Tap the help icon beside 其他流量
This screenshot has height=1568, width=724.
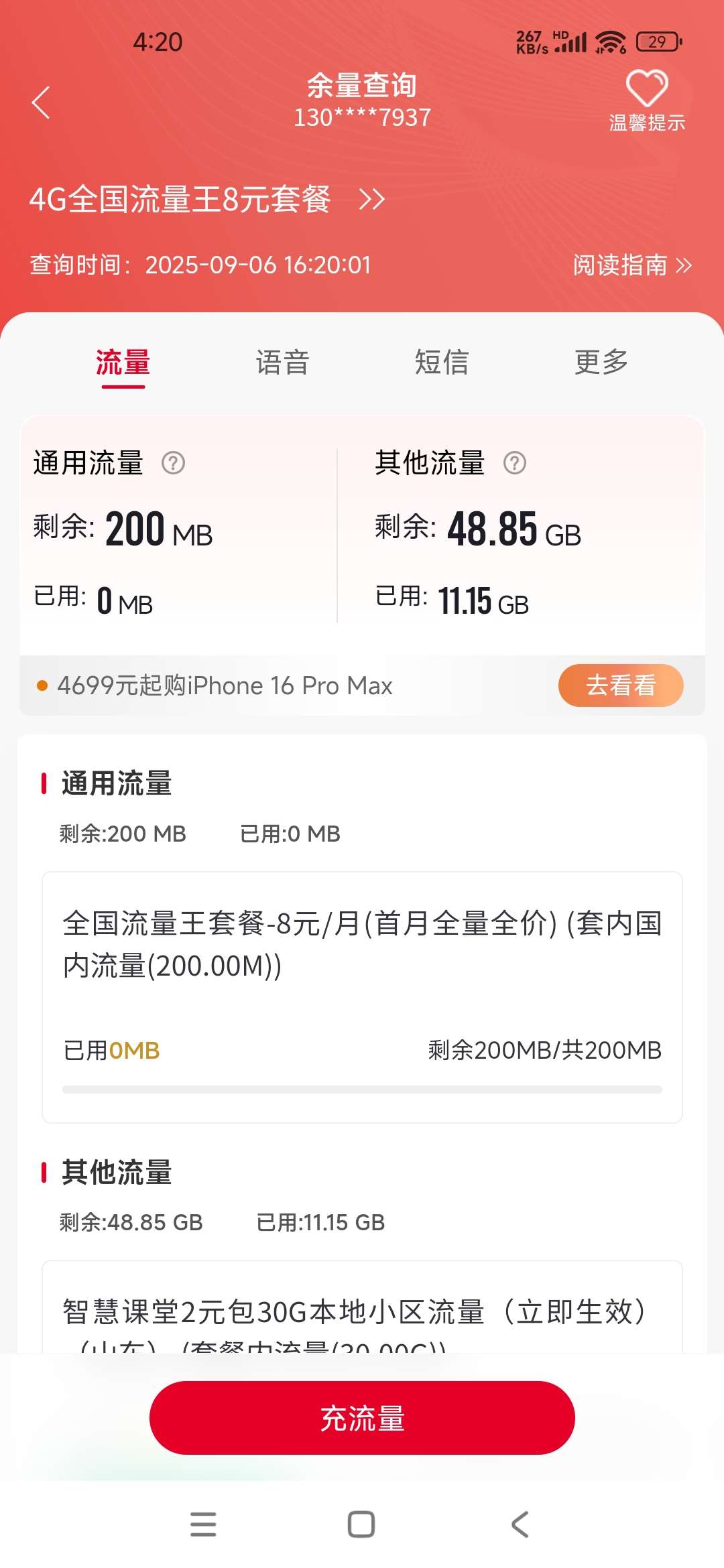[x=515, y=463]
